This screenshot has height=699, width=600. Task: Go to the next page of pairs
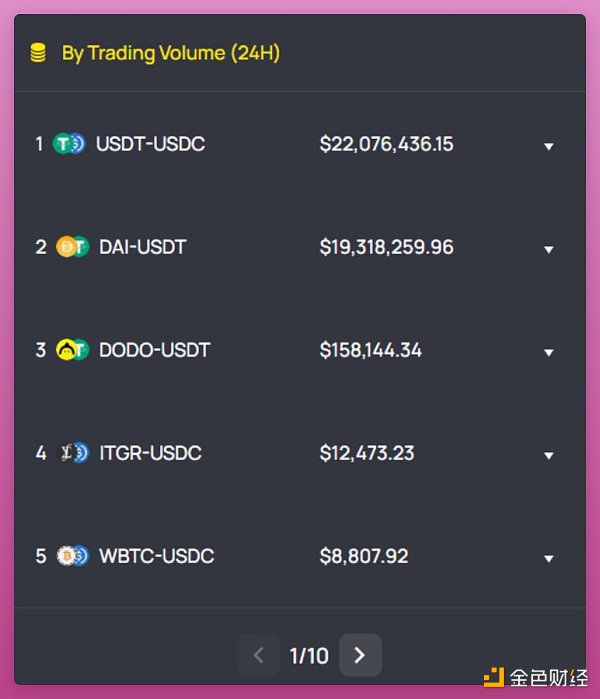pyautogui.click(x=360, y=655)
